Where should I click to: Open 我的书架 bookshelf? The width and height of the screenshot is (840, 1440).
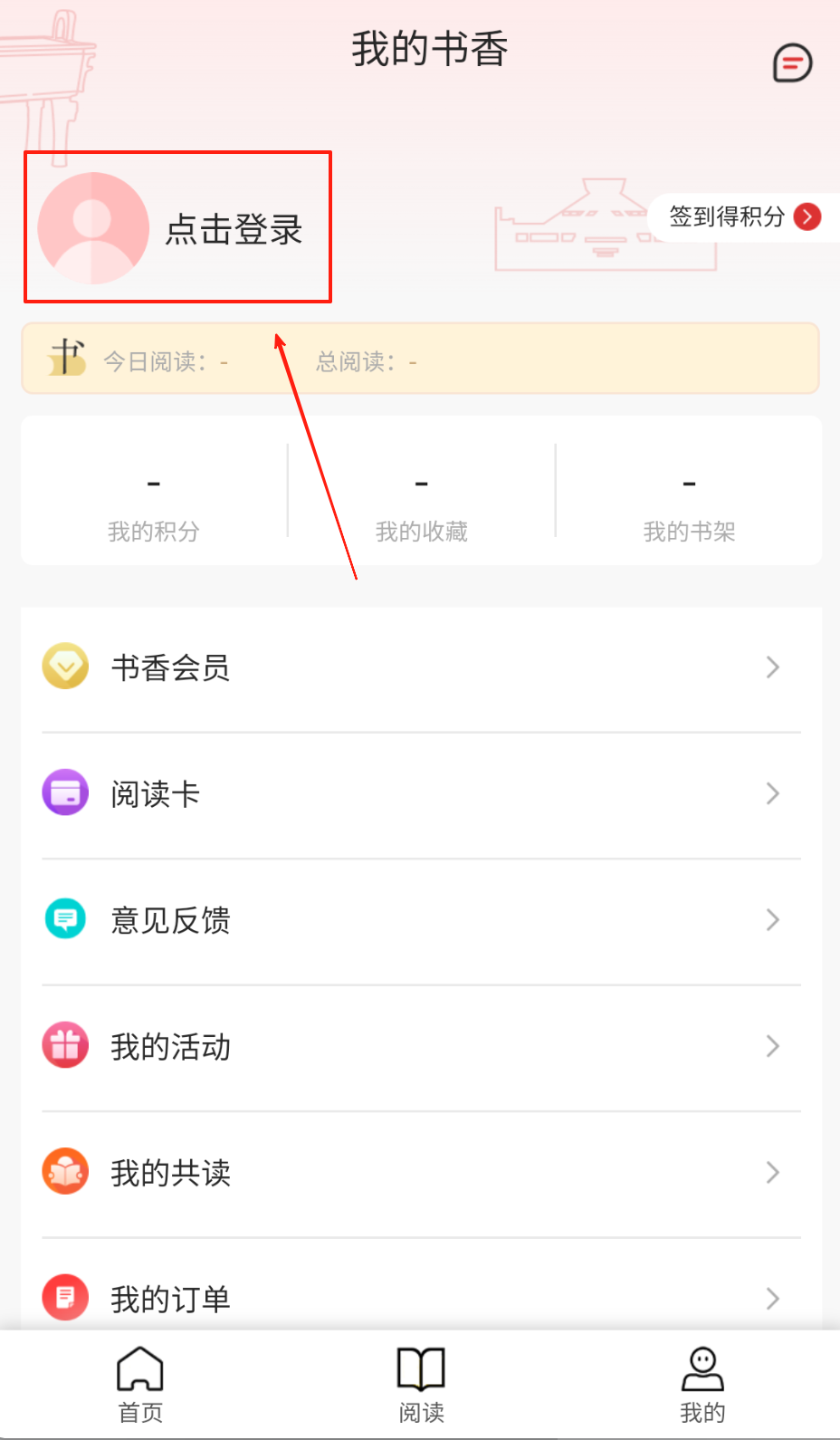pyautogui.click(x=689, y=505)
